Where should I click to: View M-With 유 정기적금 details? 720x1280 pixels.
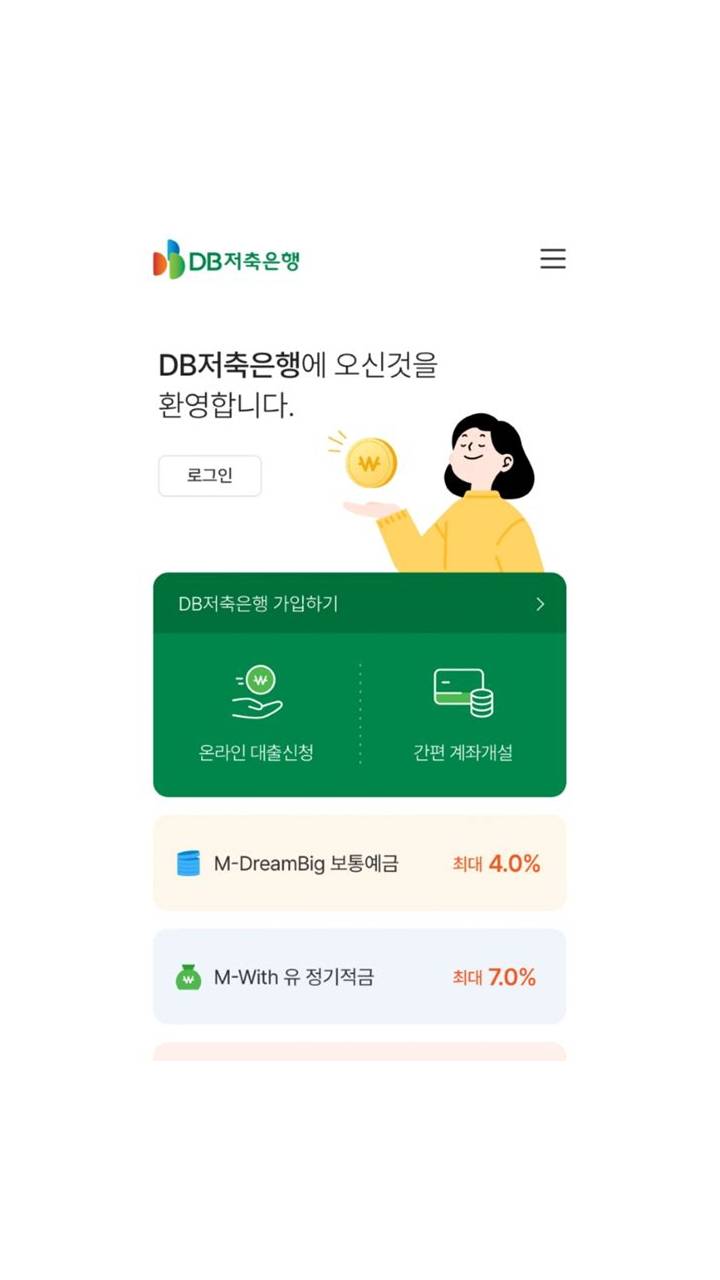tap(360, 977)
